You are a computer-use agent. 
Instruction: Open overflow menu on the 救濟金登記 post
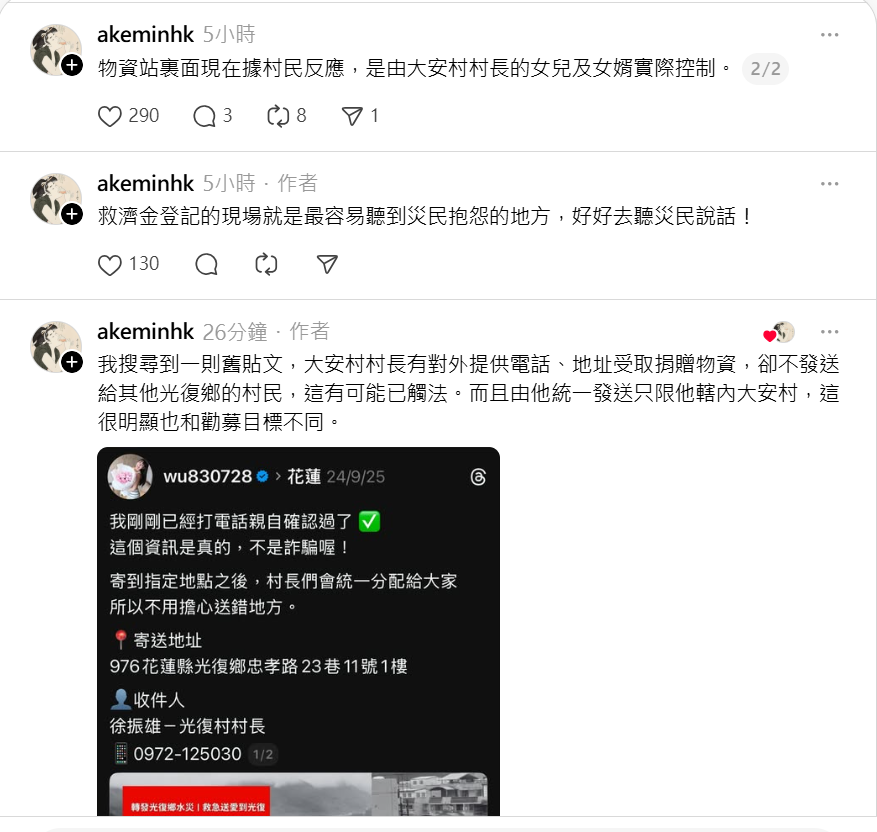pyautogui.click(x=829, y=184)
